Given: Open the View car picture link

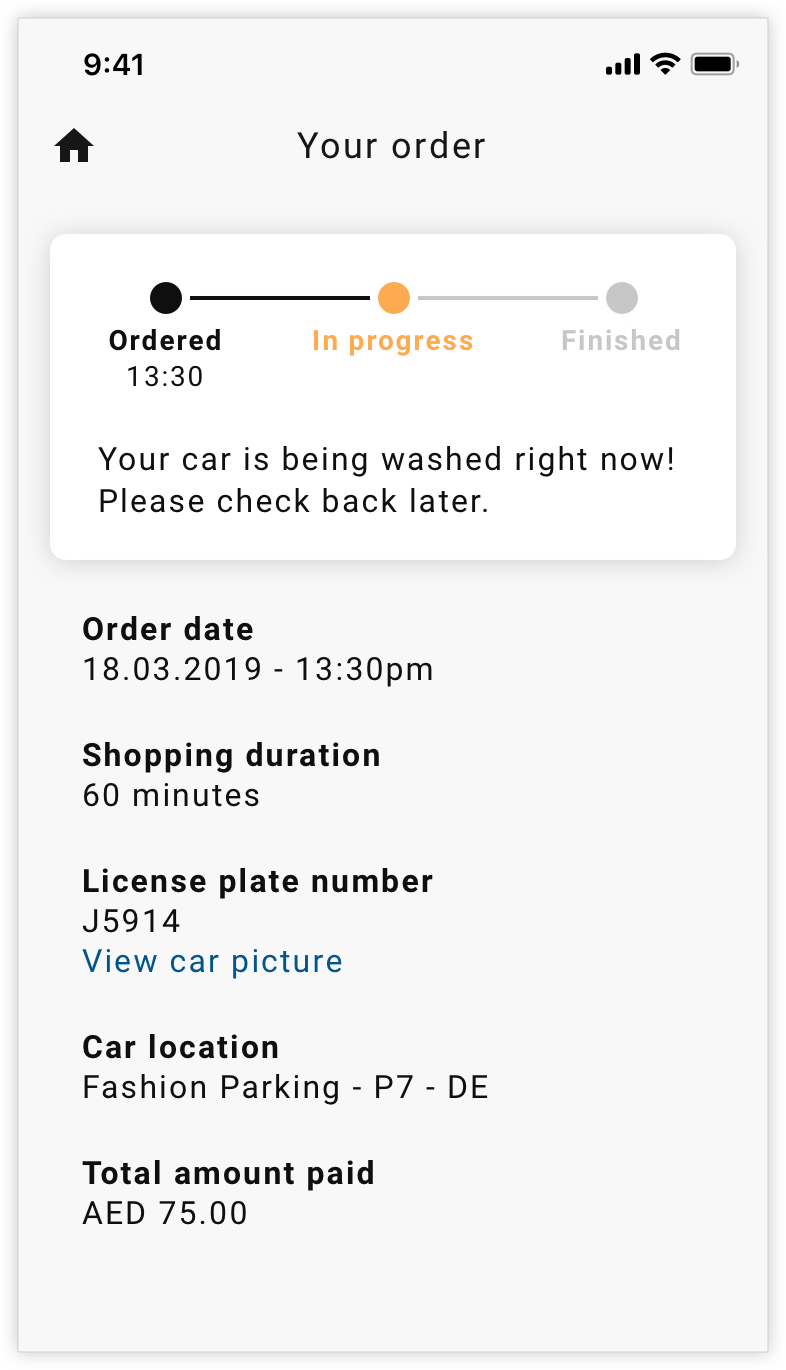Looking at the screenshot, I should click(212, 961).
